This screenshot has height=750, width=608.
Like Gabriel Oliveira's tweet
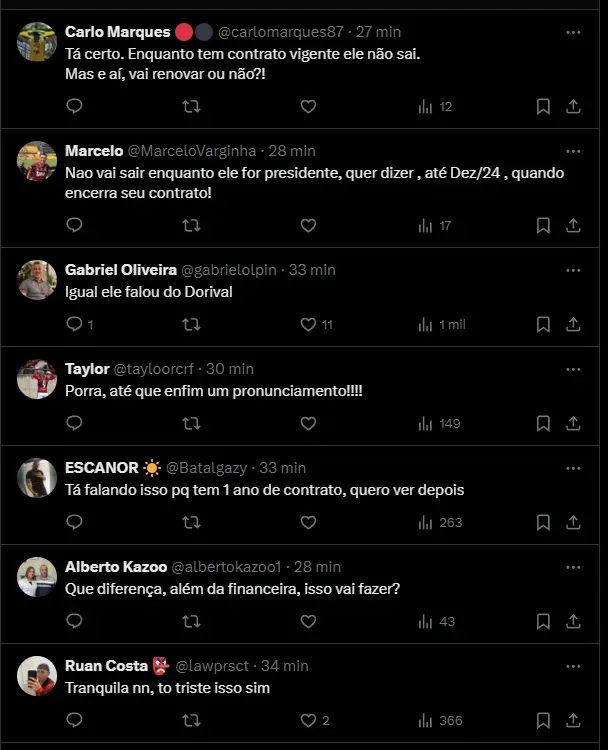[x=308, y=324]
